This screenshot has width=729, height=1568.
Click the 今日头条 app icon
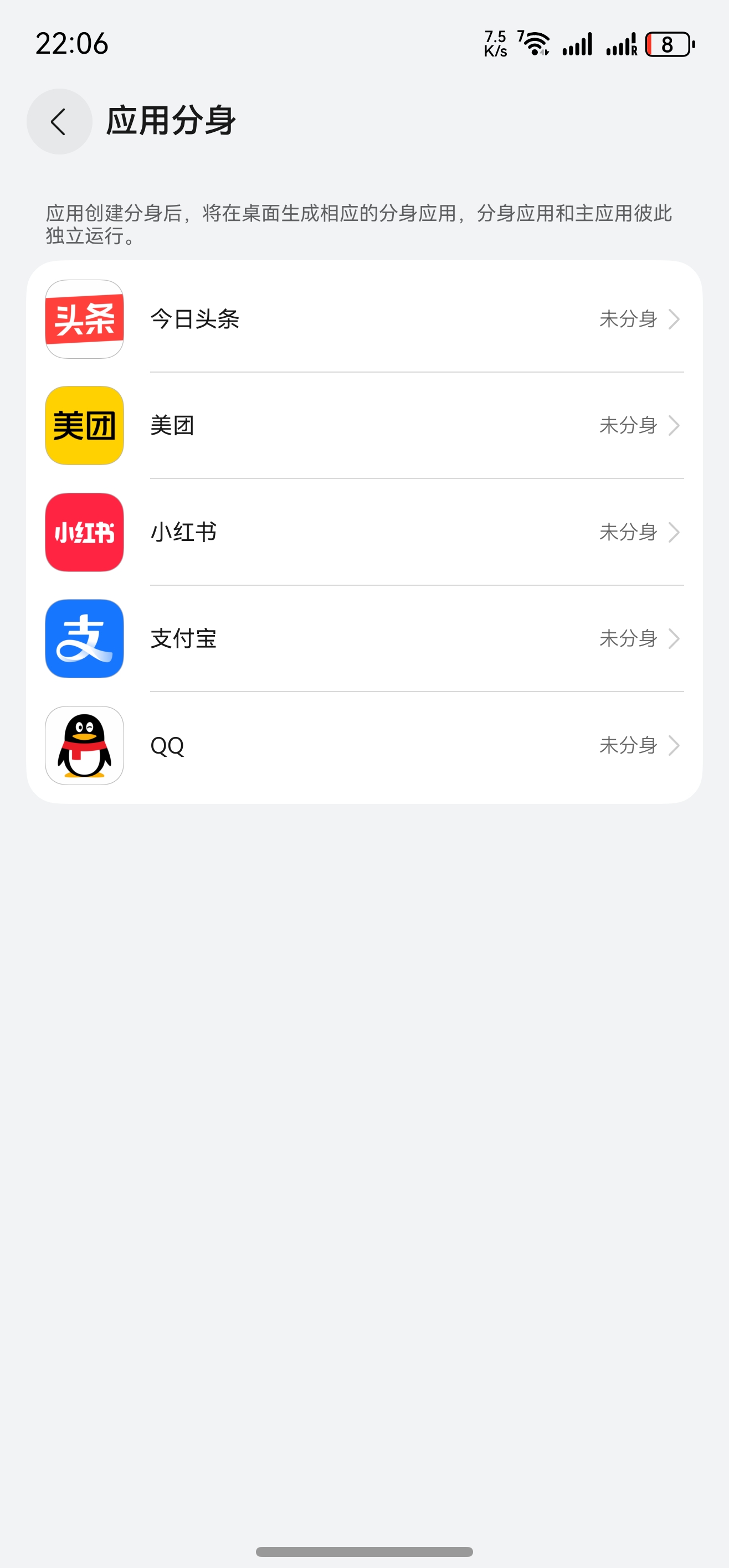click(84, 318)
